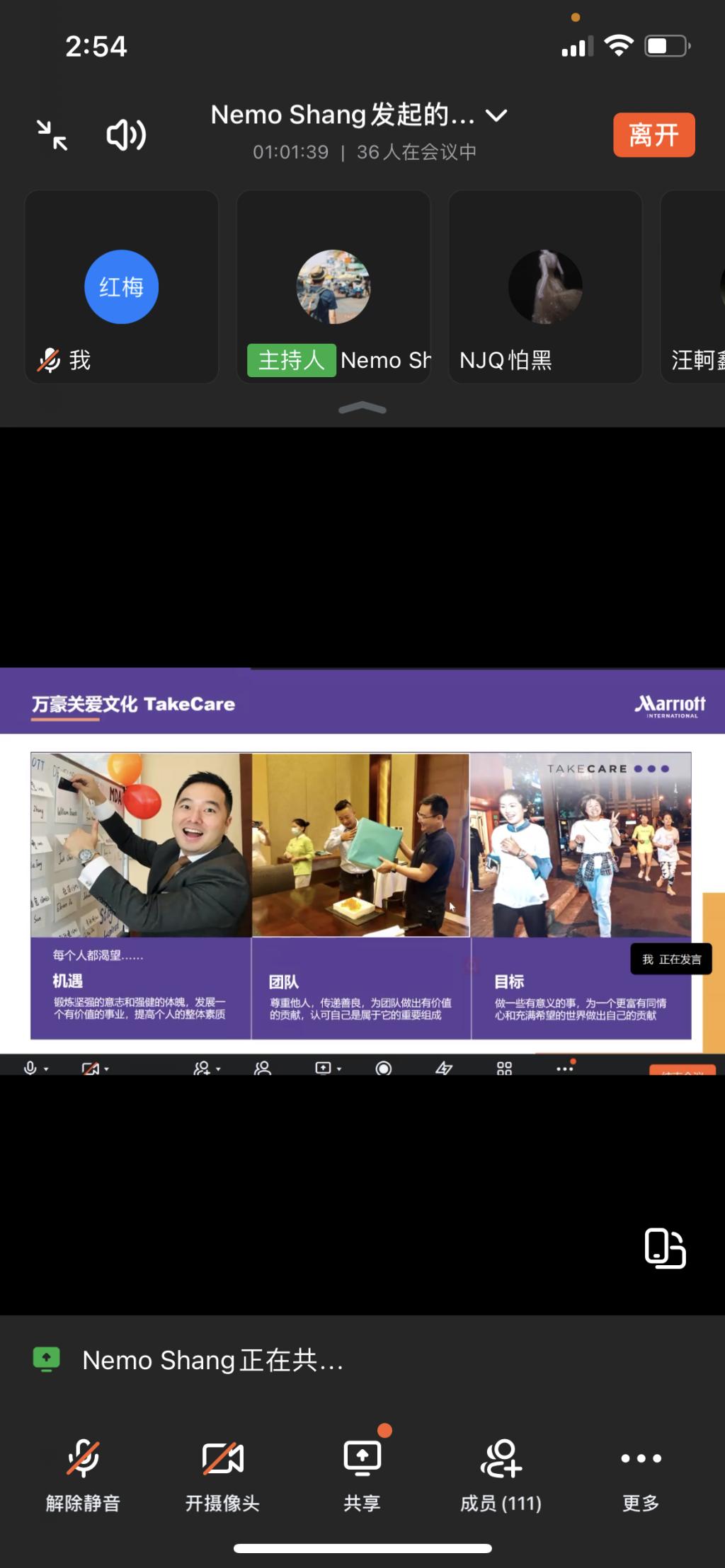Select host Nemo Shang's participant tile

pos(333,287)
